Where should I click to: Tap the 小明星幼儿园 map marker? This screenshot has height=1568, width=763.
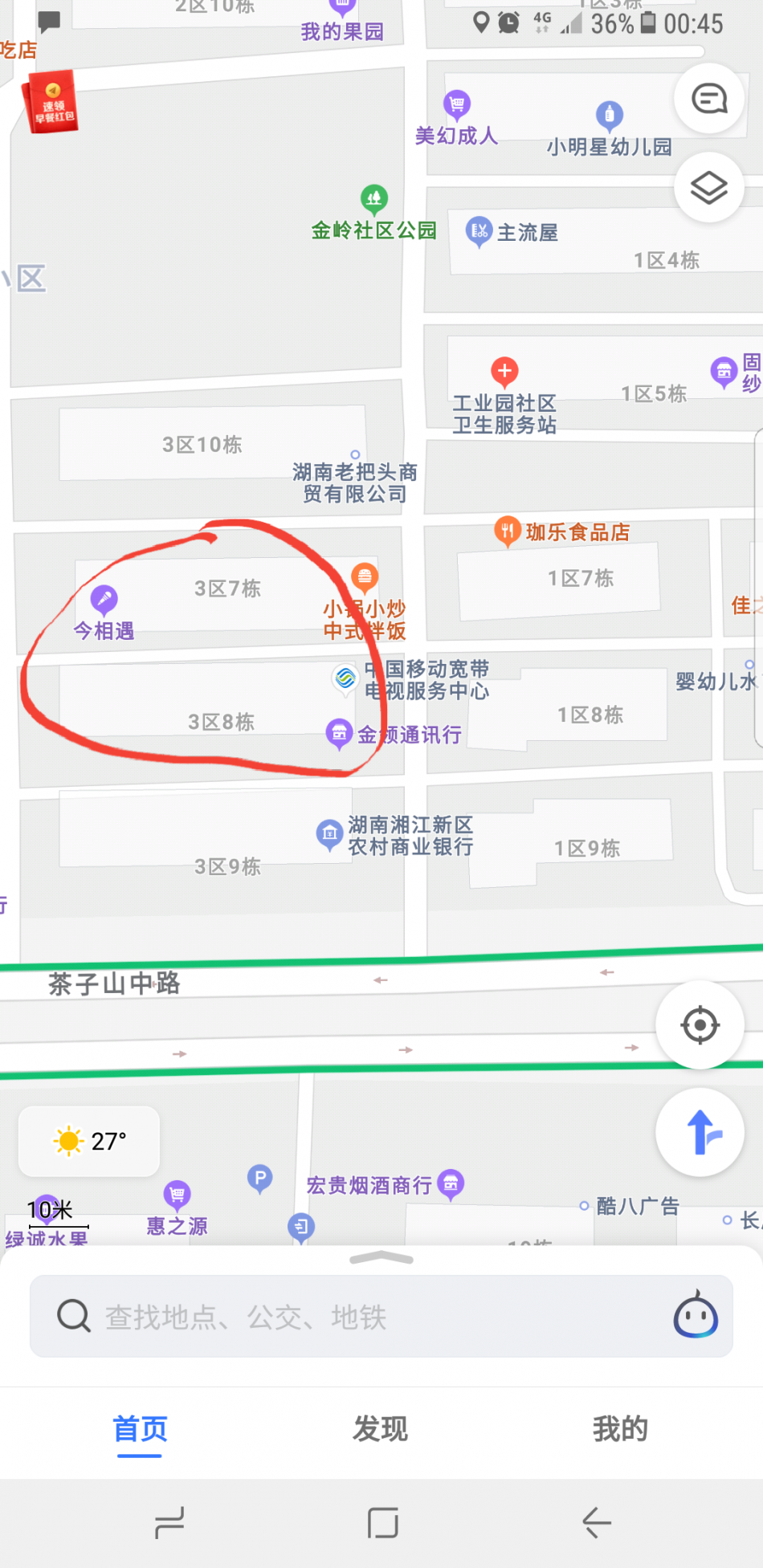[610, 130]
